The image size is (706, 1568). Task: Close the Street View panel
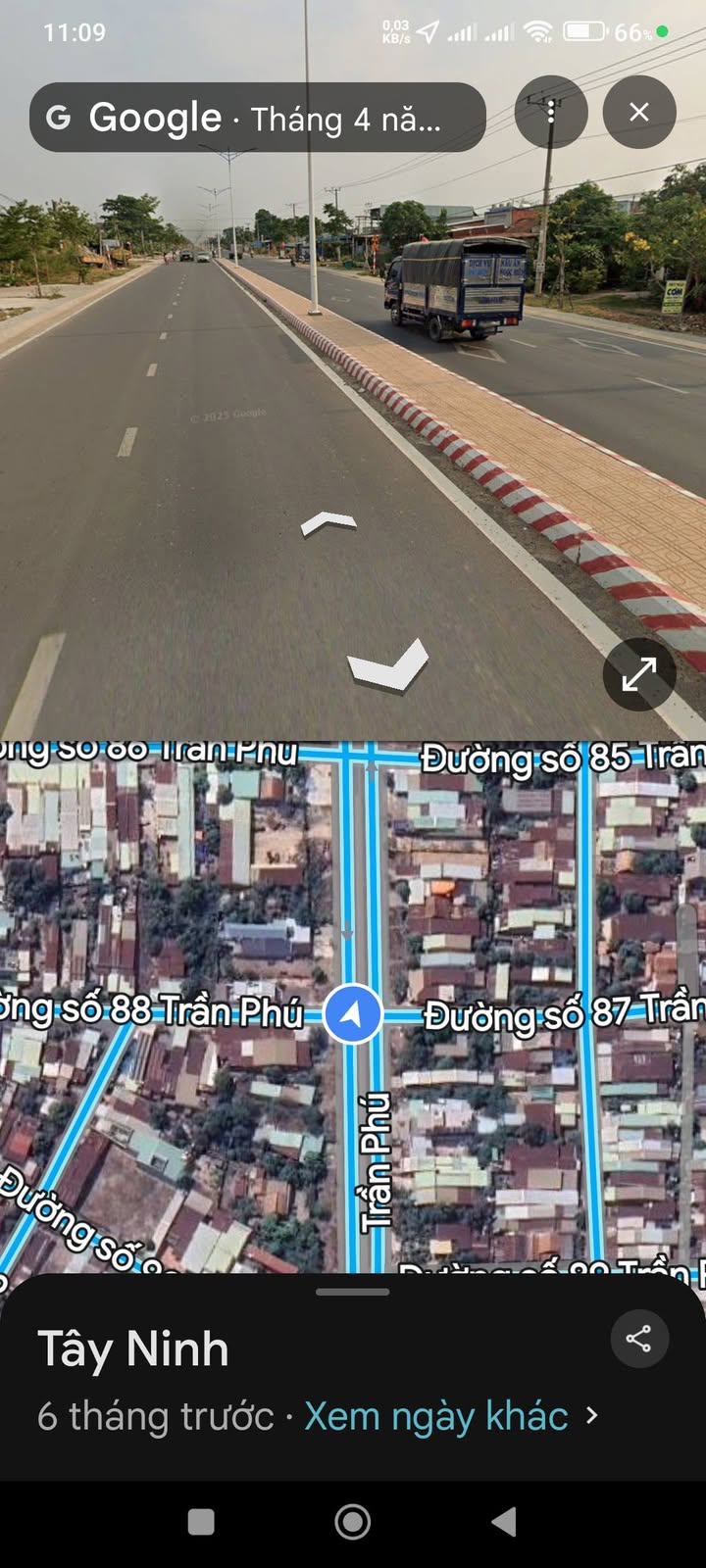639,113
